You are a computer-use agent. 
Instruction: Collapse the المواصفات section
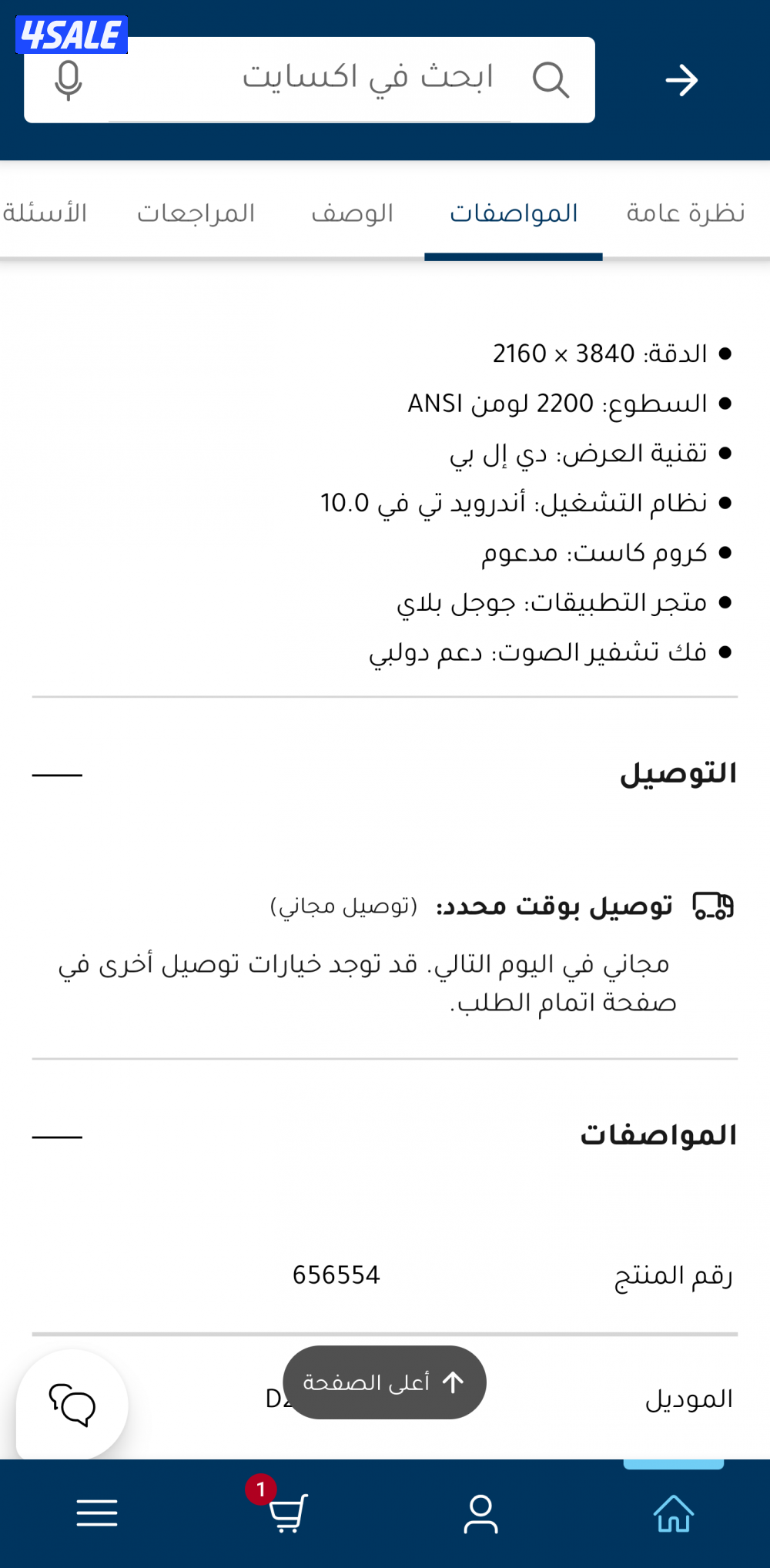coord(59,1137)
